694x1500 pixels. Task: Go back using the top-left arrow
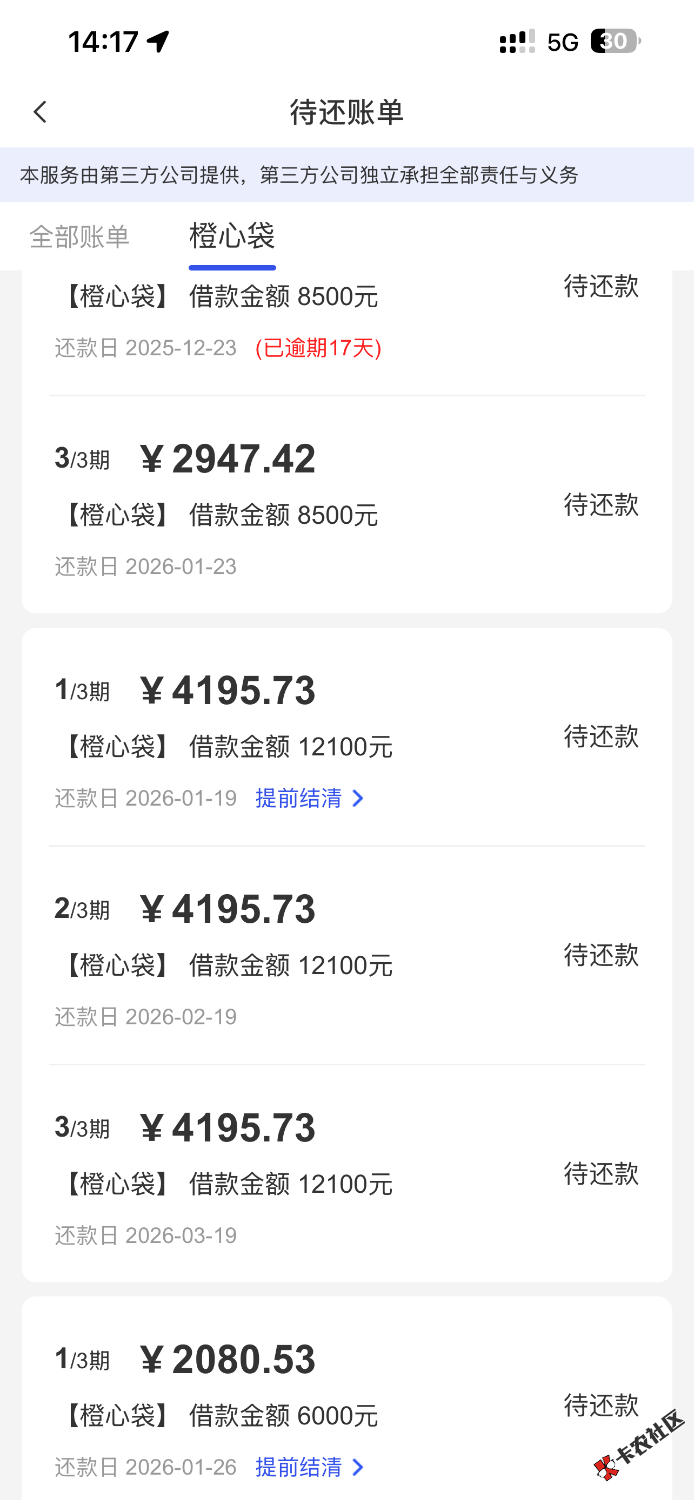pyautogui.click(x=40, y=112)
